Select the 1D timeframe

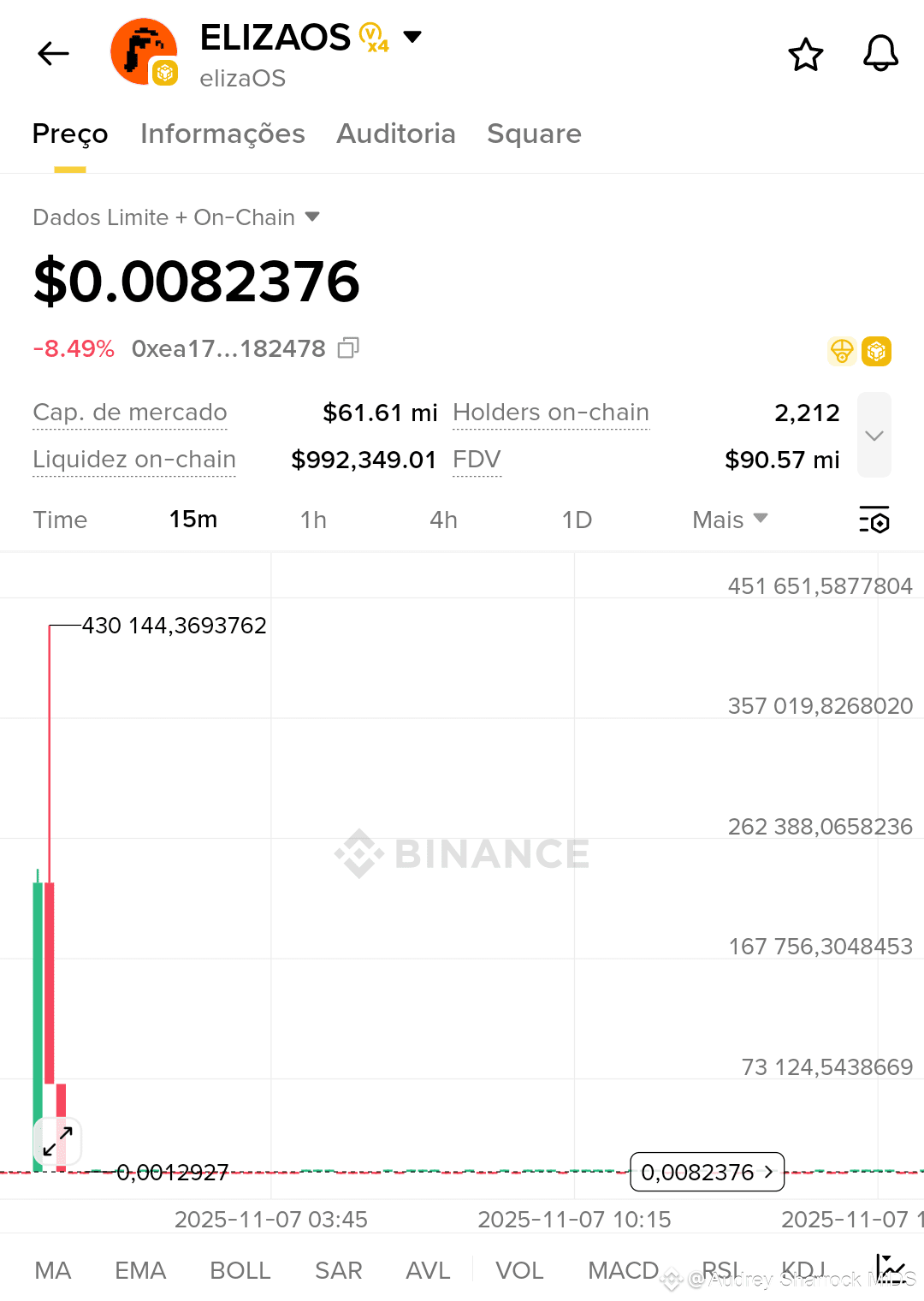coord(577,520)
